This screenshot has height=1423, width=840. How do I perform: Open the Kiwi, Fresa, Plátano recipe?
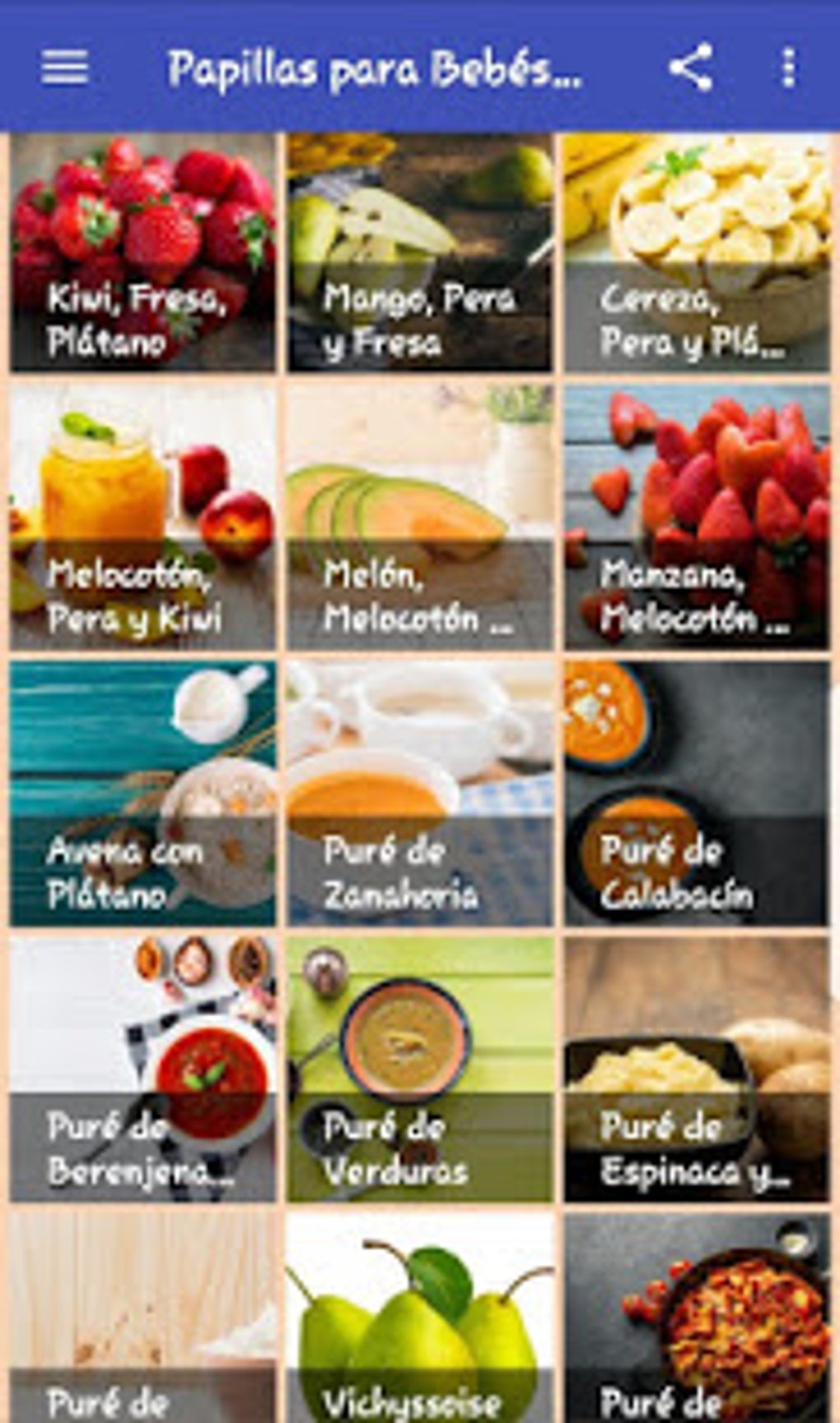(x=142, y=253)
